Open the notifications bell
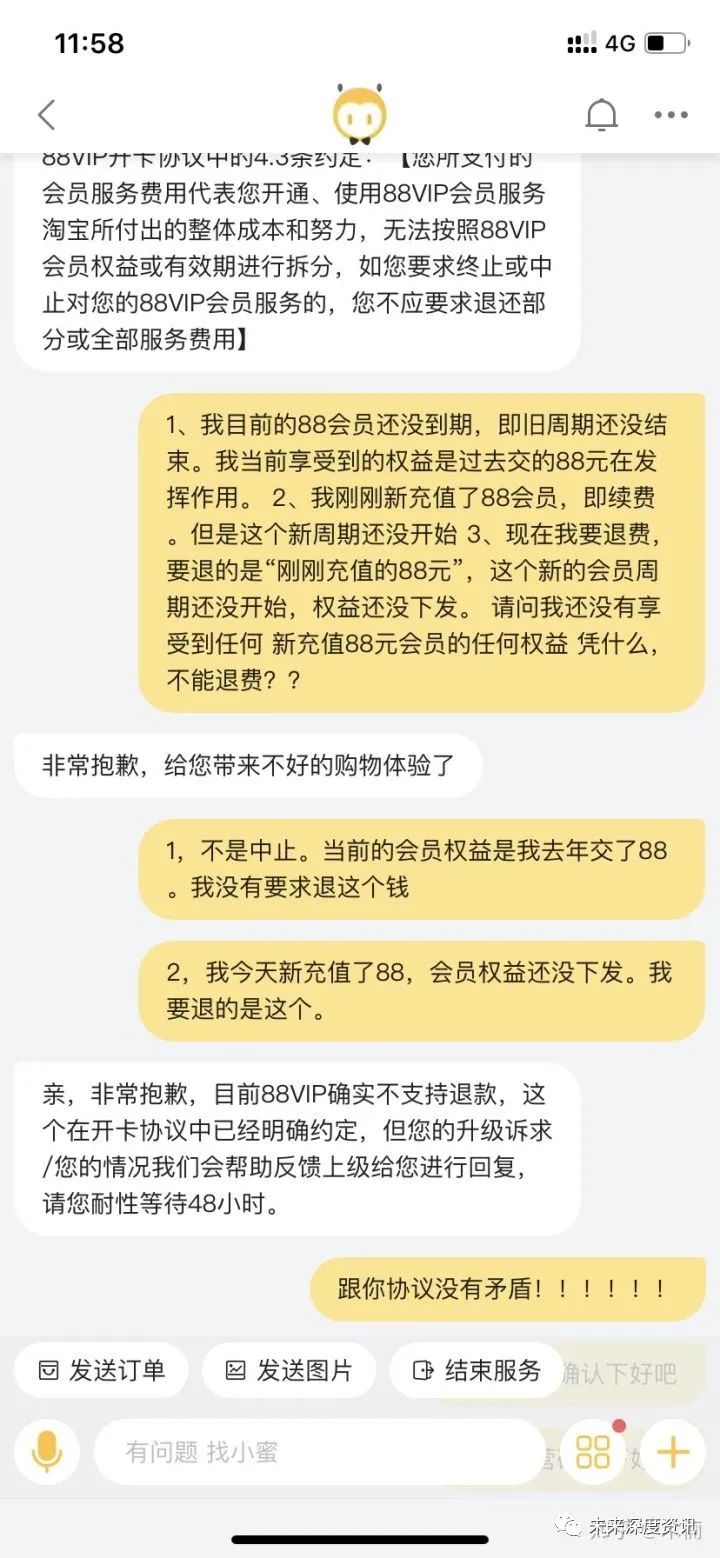 pyautogui.click(x=601, y=116)
